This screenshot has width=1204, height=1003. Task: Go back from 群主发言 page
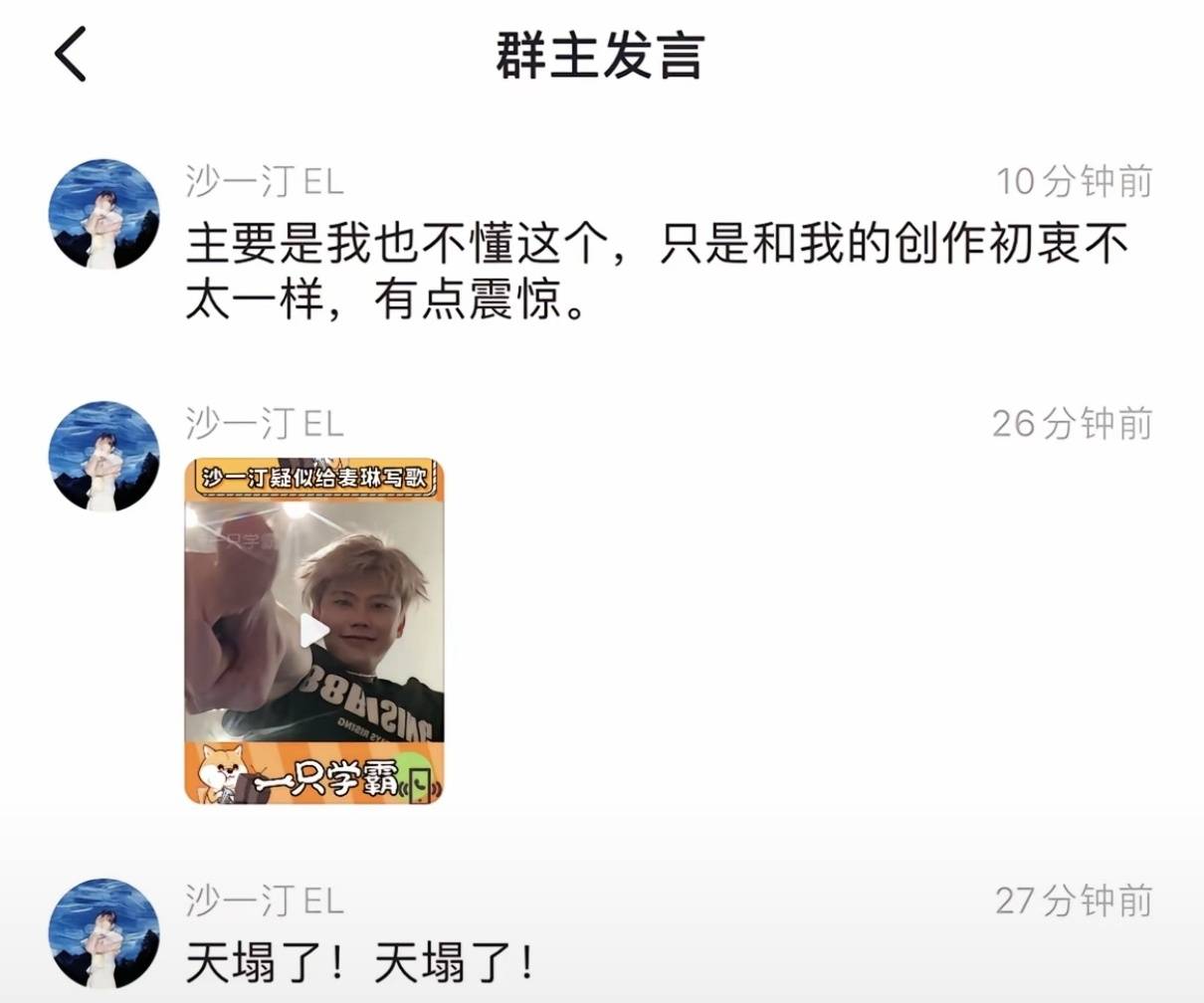pyautogui.click(x=72, y=55)
